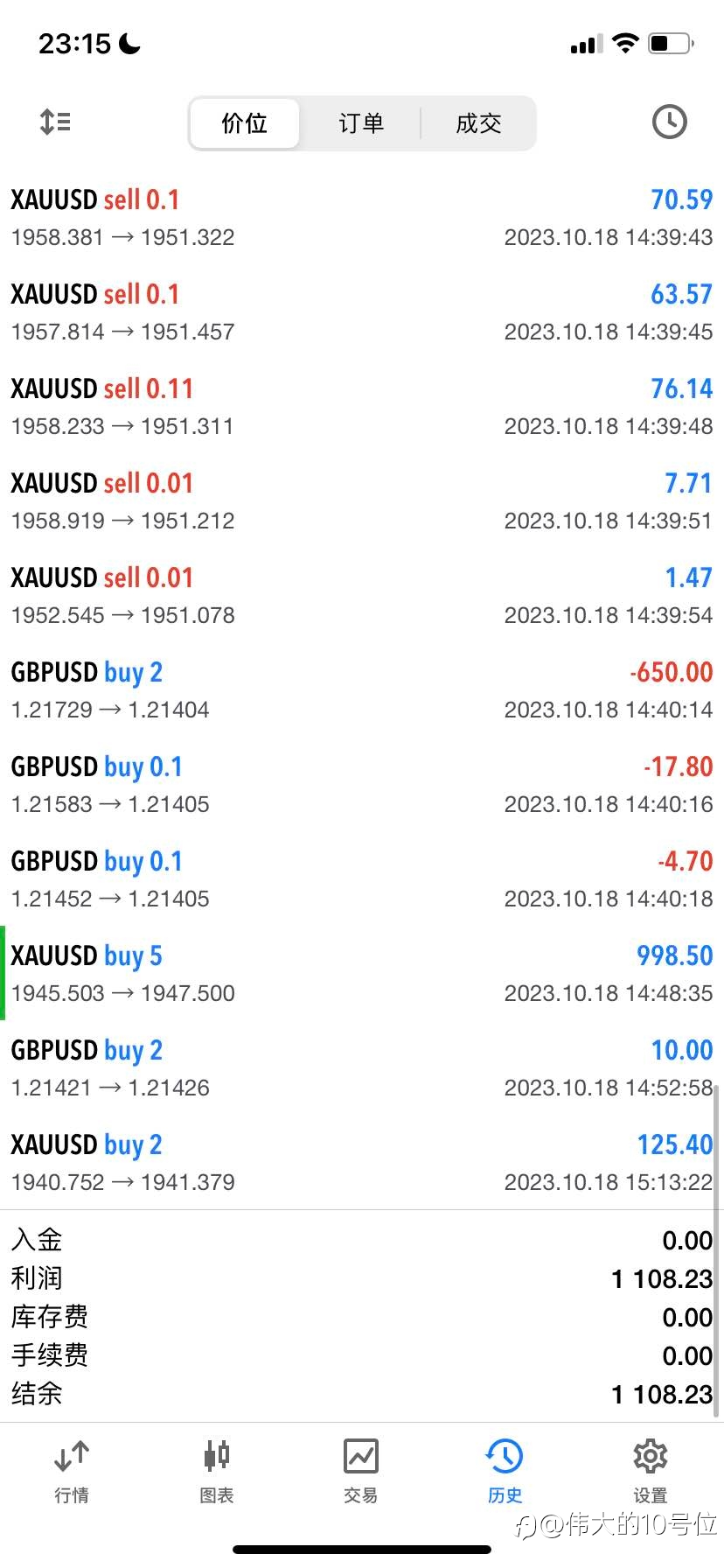724x1568 pixels.
Task: Select the 历史 history tab
Action: (x=505, y=1472)
